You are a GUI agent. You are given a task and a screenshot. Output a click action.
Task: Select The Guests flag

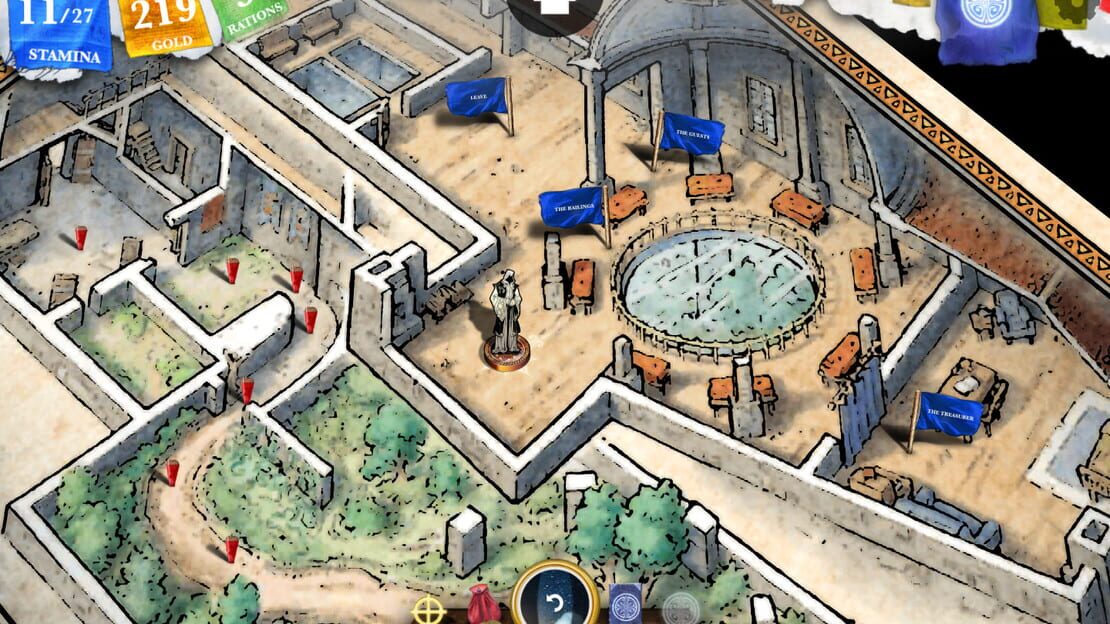pos(692,134)
